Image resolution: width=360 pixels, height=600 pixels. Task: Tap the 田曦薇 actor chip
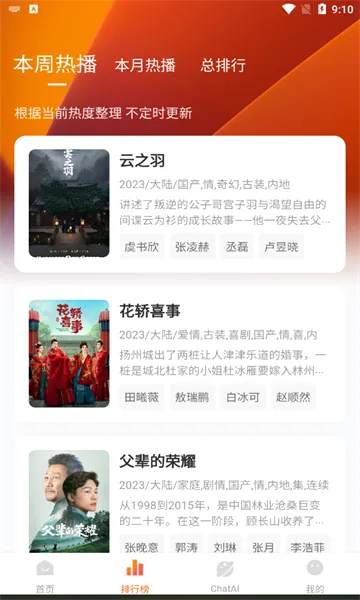pos(142,397)
